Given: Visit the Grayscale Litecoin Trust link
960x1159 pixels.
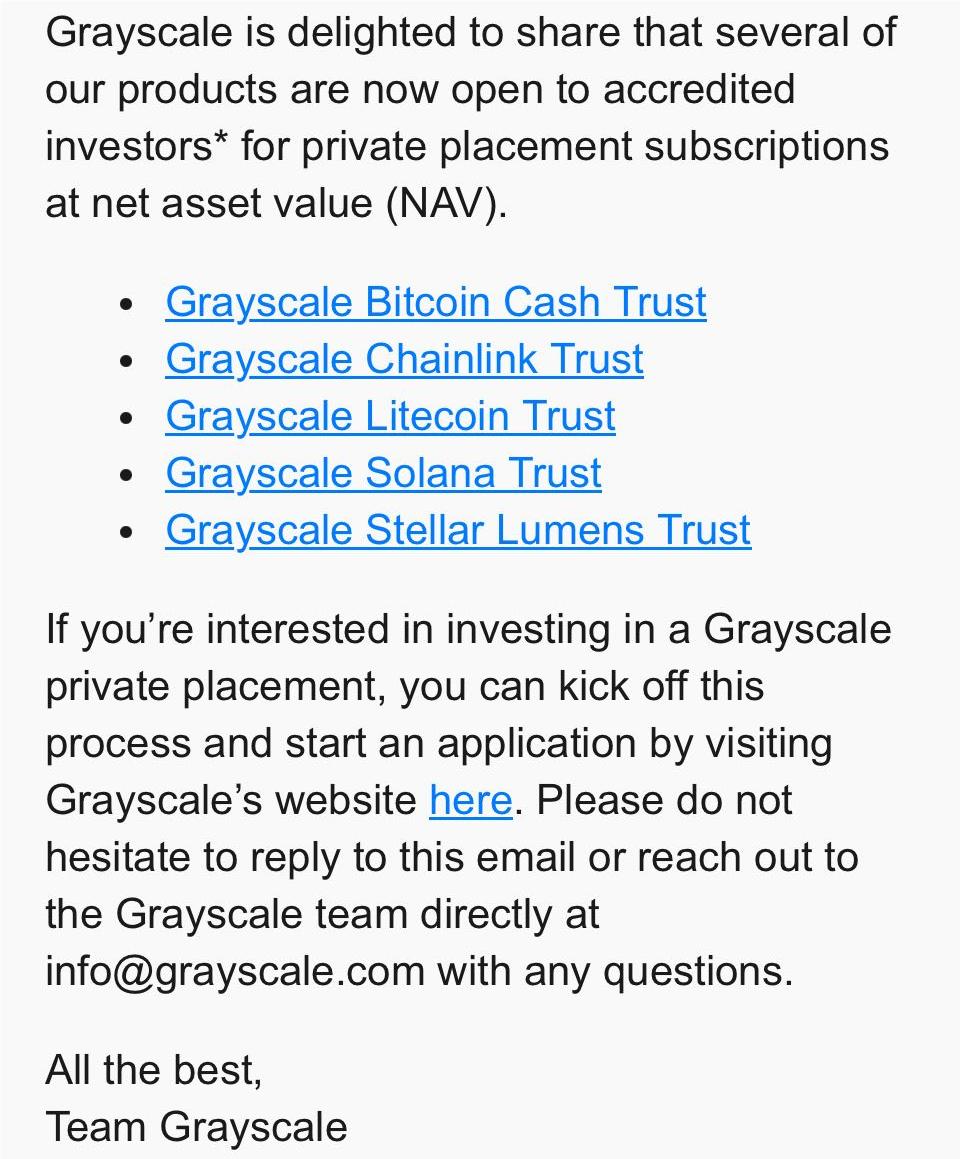Looking at the screenshot, I should point(390,416).
